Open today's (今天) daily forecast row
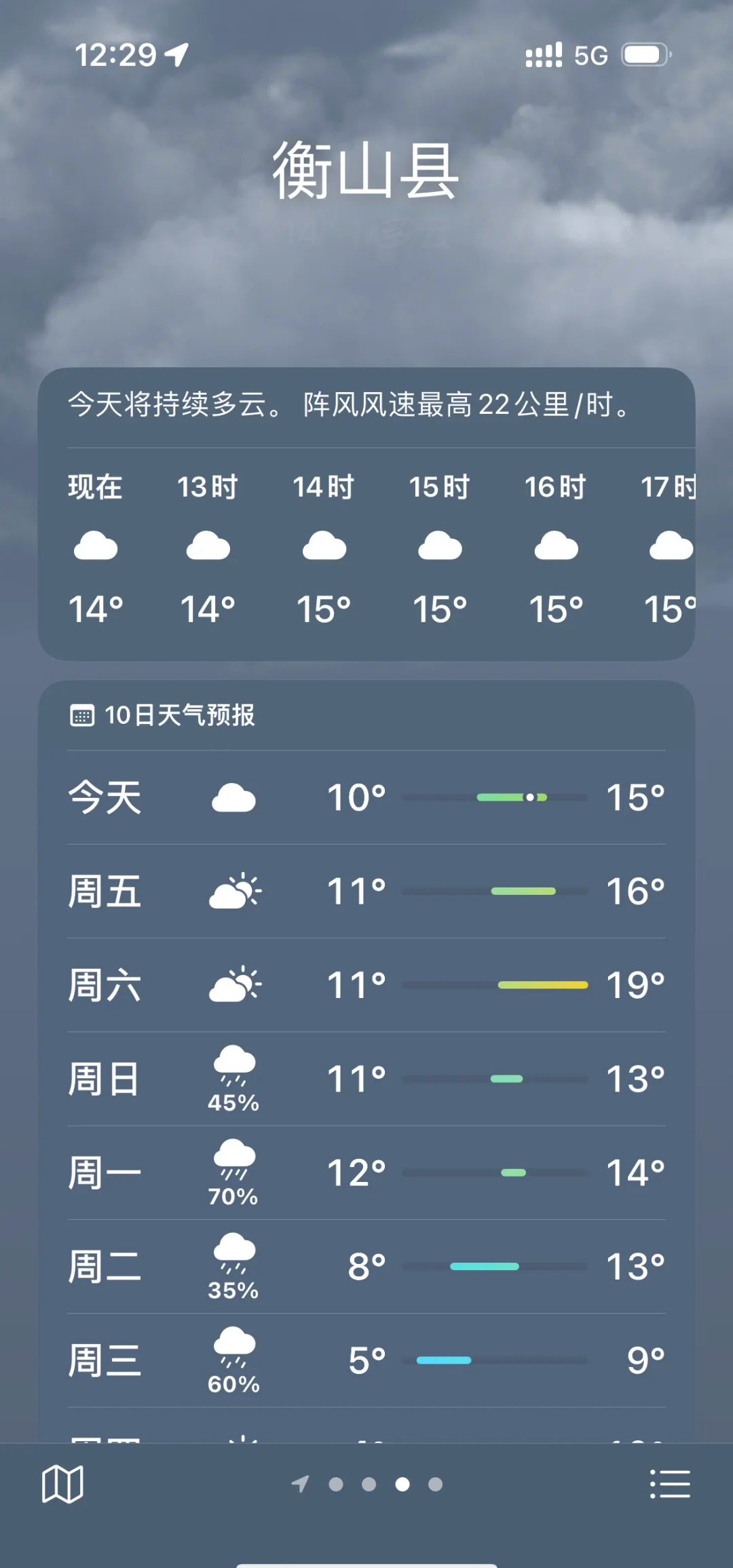 click(366, 797)
